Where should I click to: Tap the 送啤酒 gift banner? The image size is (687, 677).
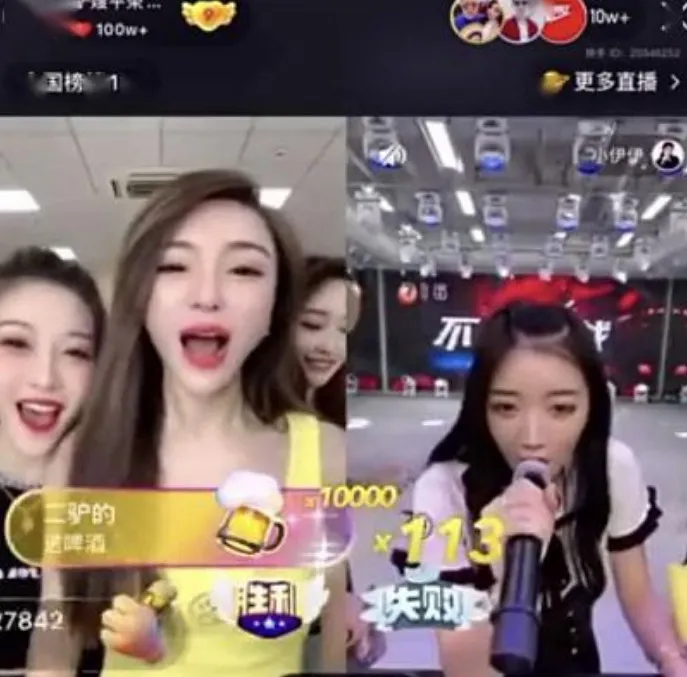(150, 528)
